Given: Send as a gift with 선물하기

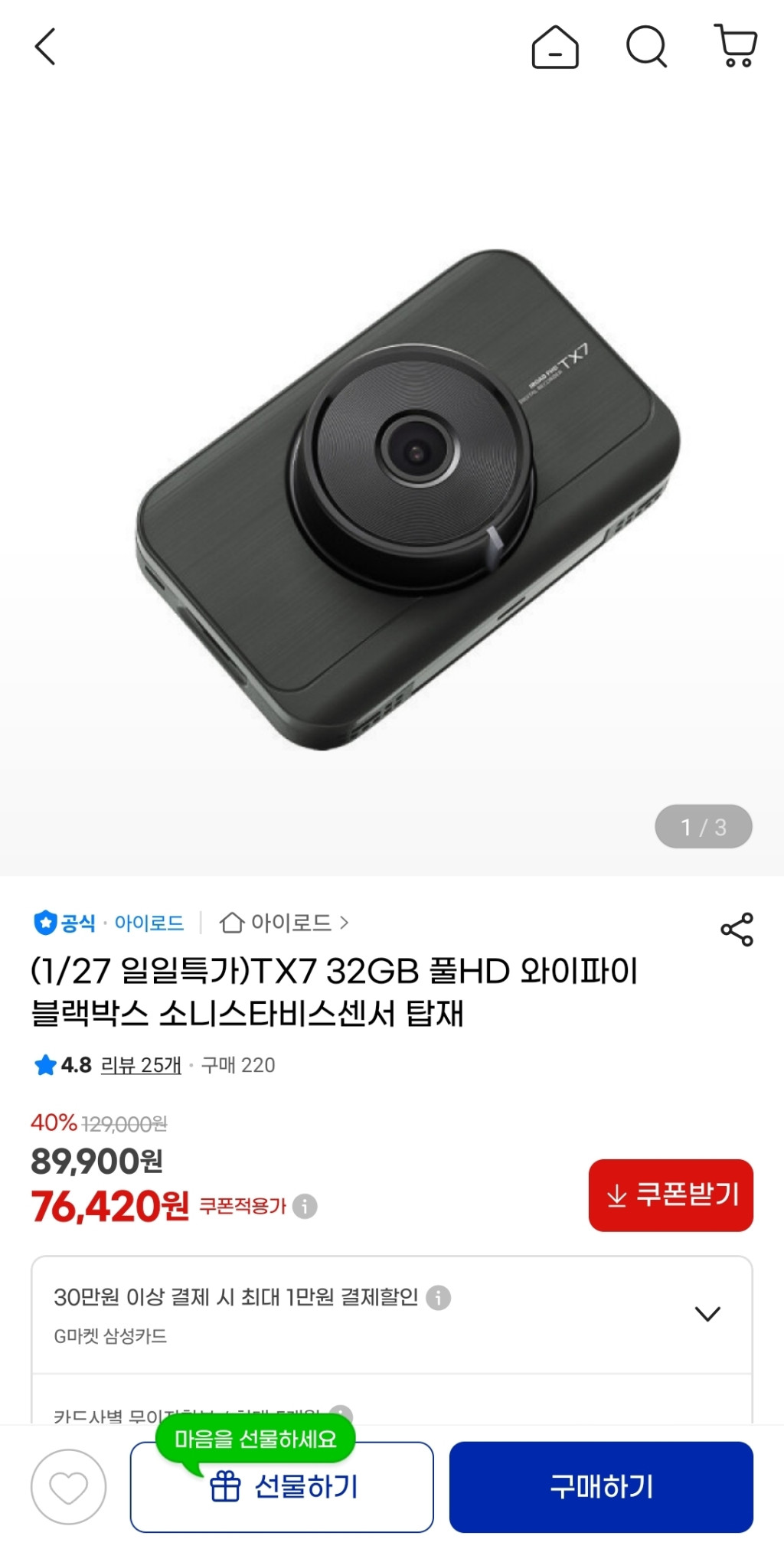Looking at the screenshot, I should pos(282,1487).
